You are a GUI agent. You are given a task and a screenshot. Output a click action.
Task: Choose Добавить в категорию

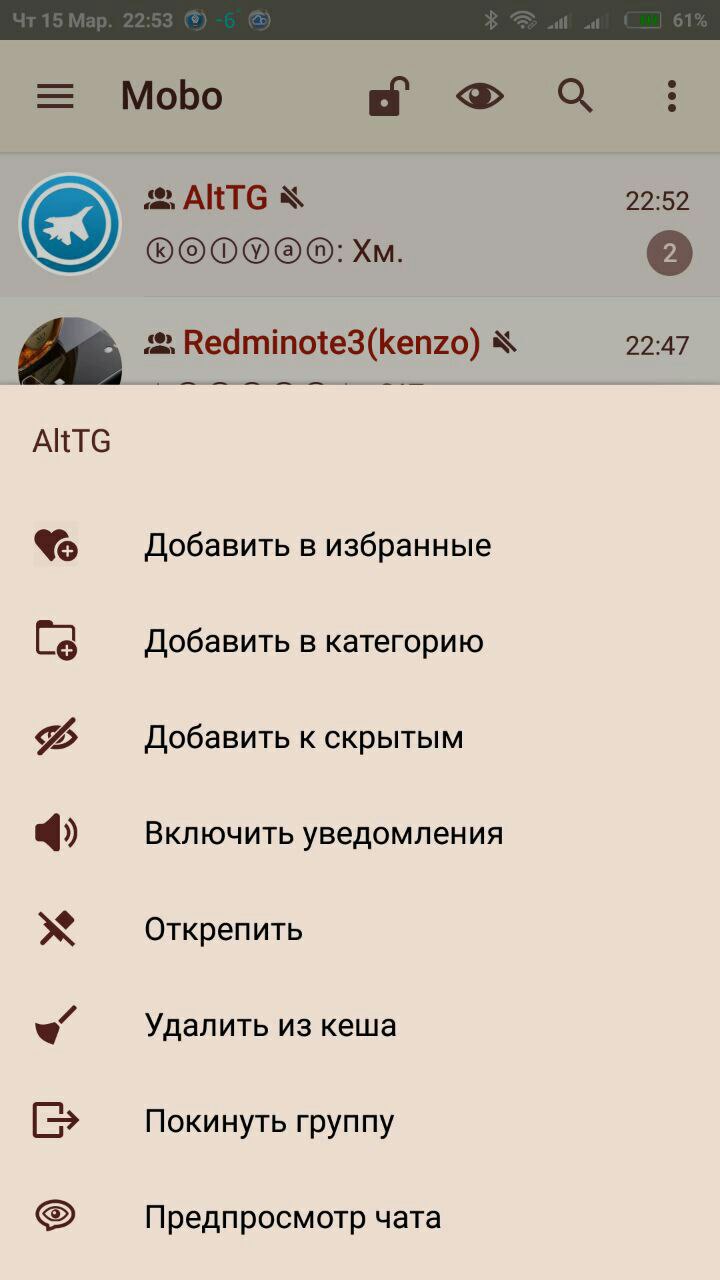click(x=313, y=642)
